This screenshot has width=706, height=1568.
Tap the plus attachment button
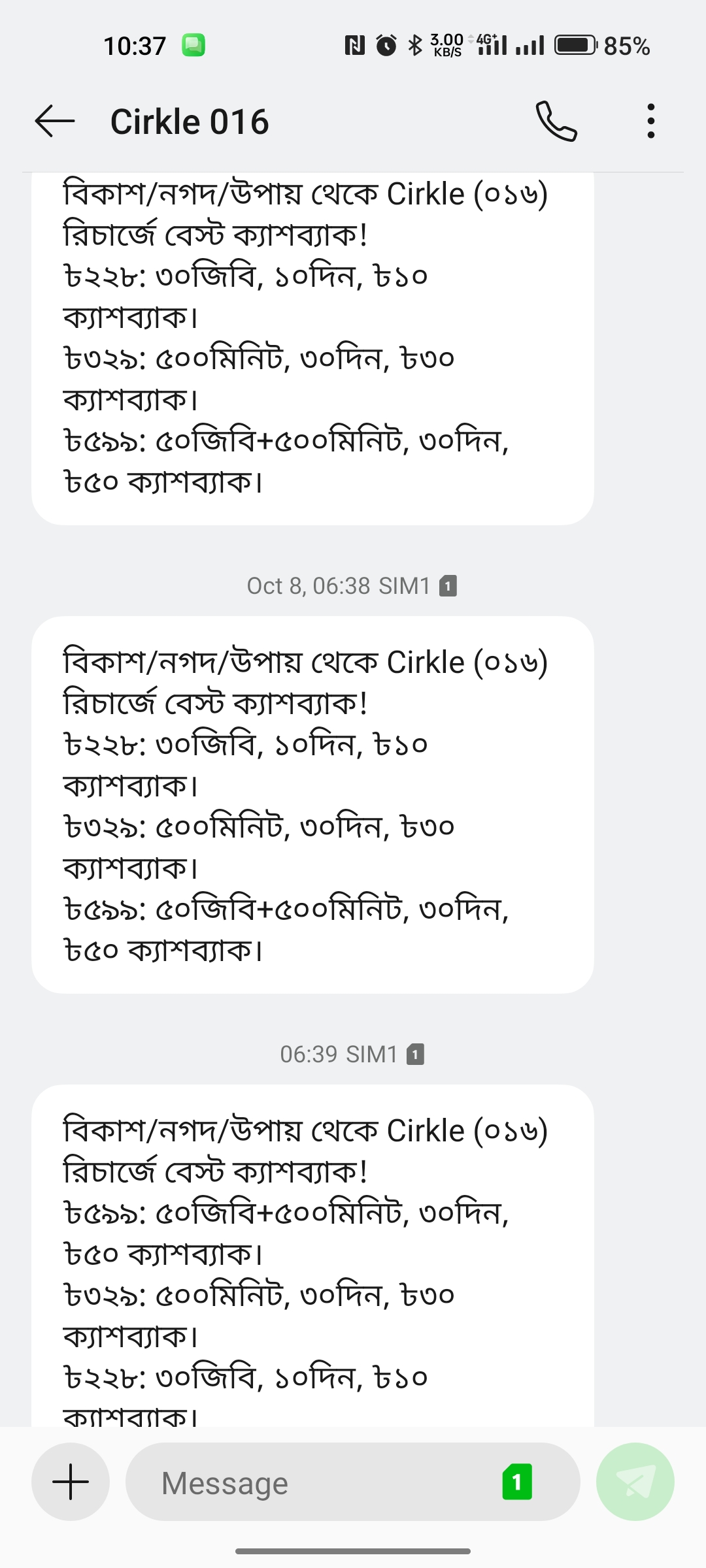tap(71, 1481)
